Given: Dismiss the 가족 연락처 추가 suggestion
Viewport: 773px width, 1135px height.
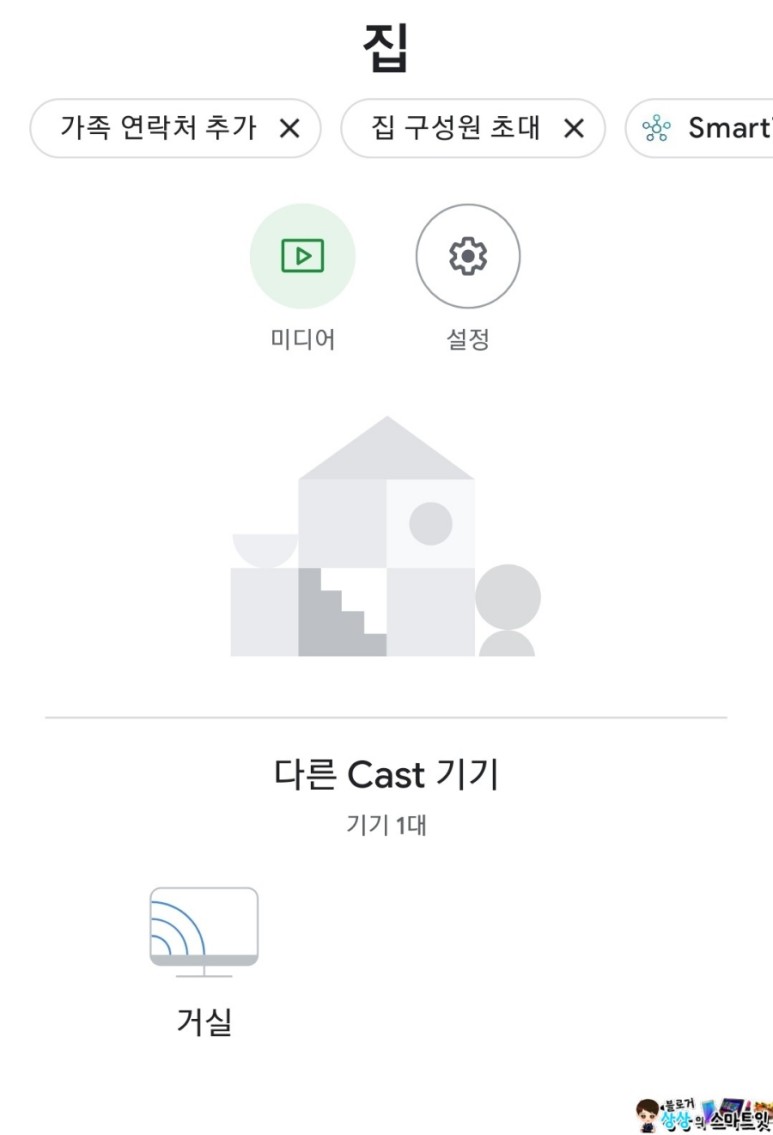Looking at the screenshot, I should pos(290,128).
